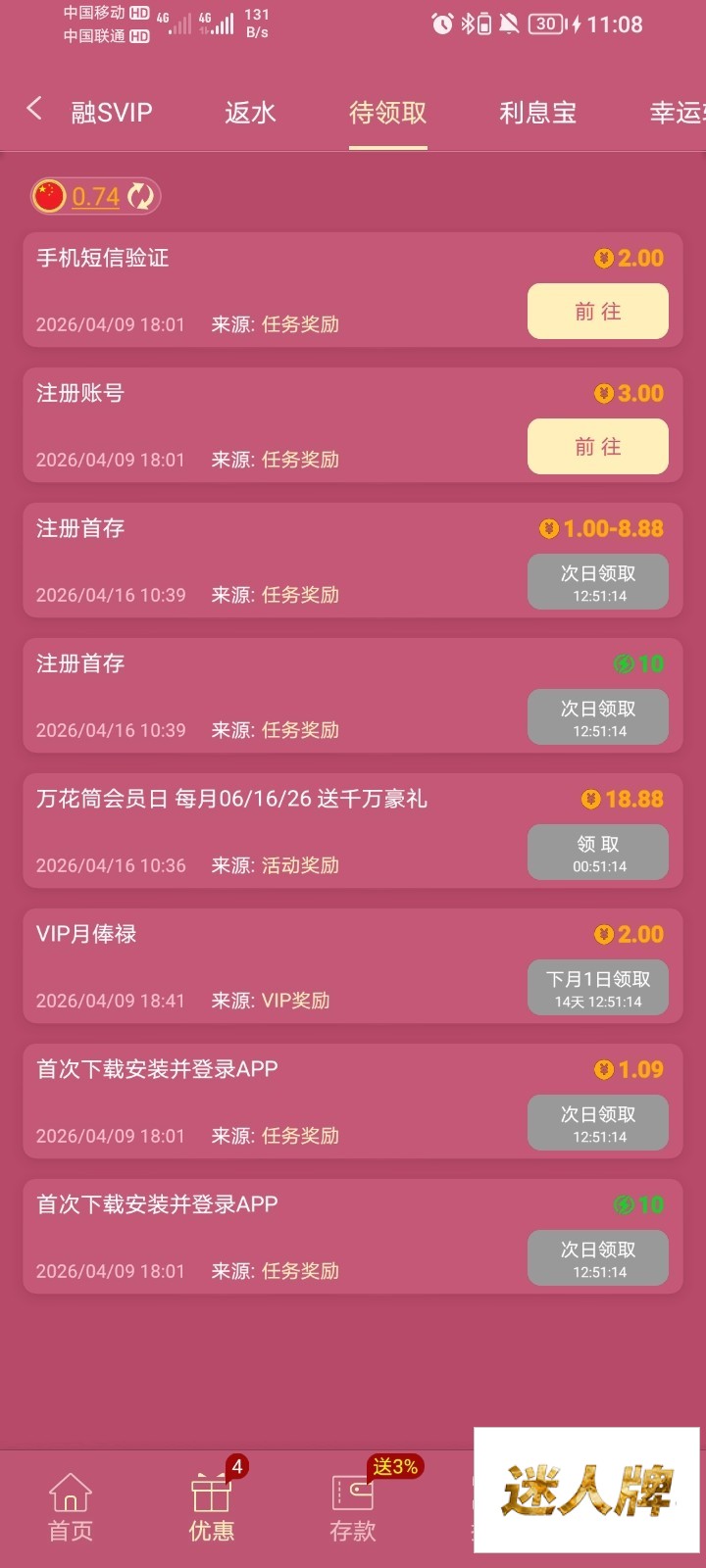The width and height of the screenshot is (706, 1568).
Task: Switch to the 返水 tab
Action: coord(250,113)
